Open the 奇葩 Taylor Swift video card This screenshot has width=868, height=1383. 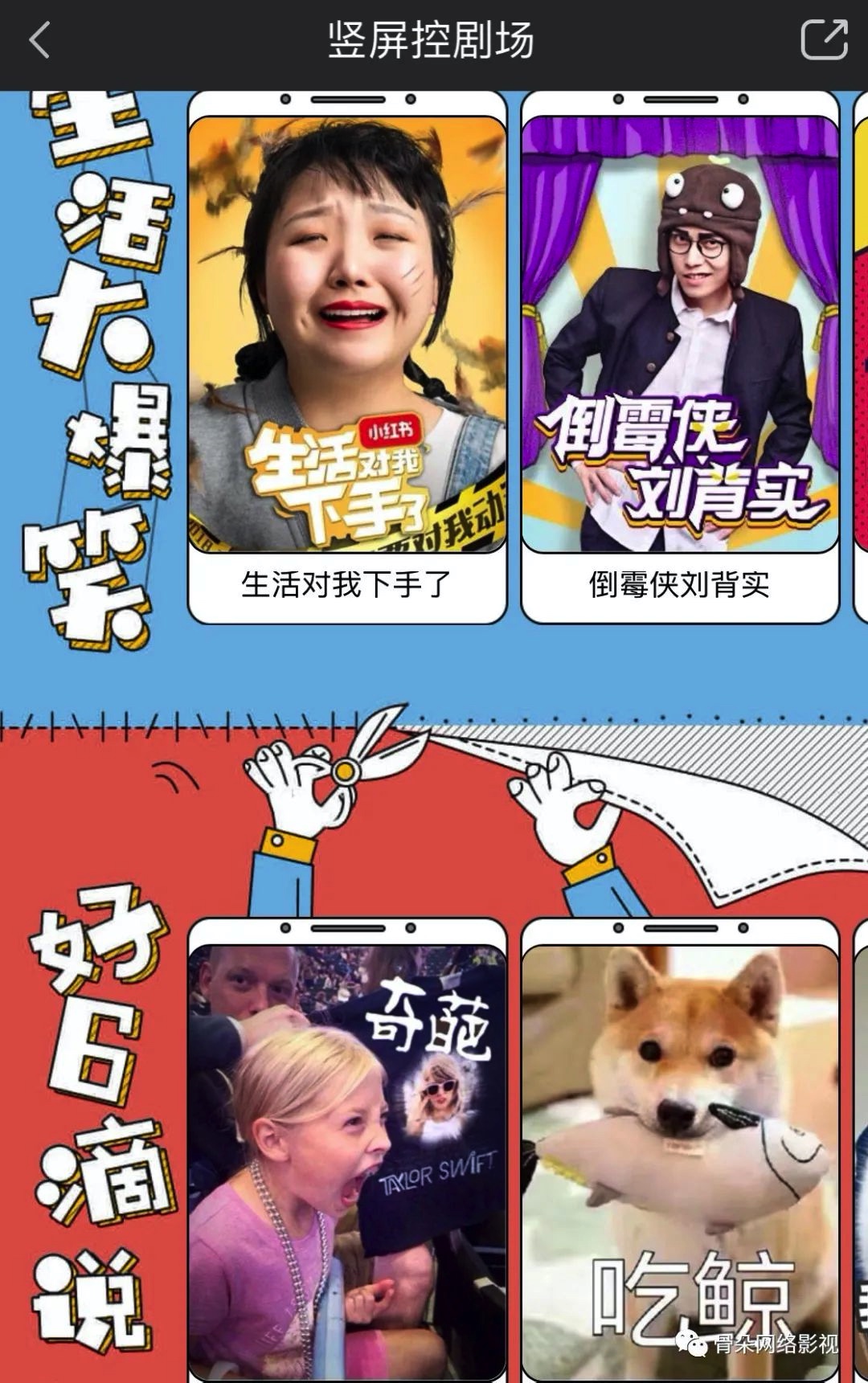(347, 1157)
